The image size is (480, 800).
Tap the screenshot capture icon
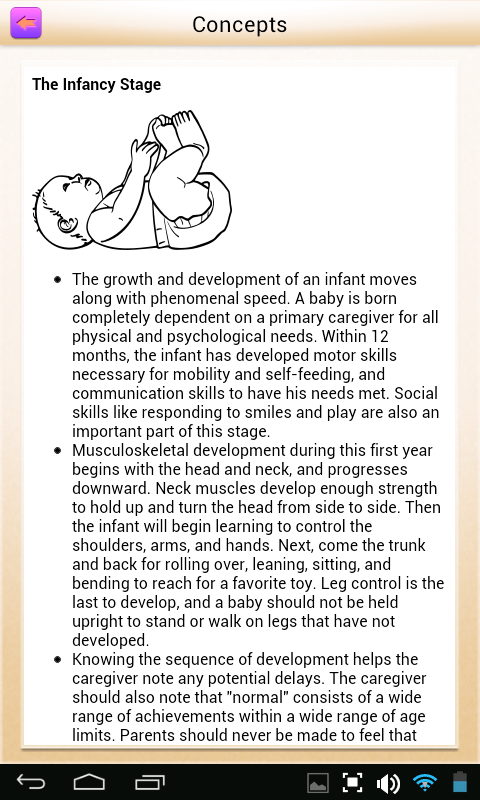pyautogui.click(x=352, y=782)
